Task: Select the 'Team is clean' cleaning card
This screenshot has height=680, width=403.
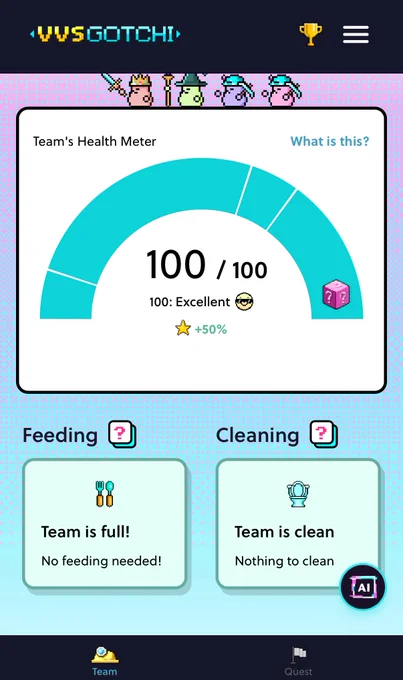Action: point(298,524)
